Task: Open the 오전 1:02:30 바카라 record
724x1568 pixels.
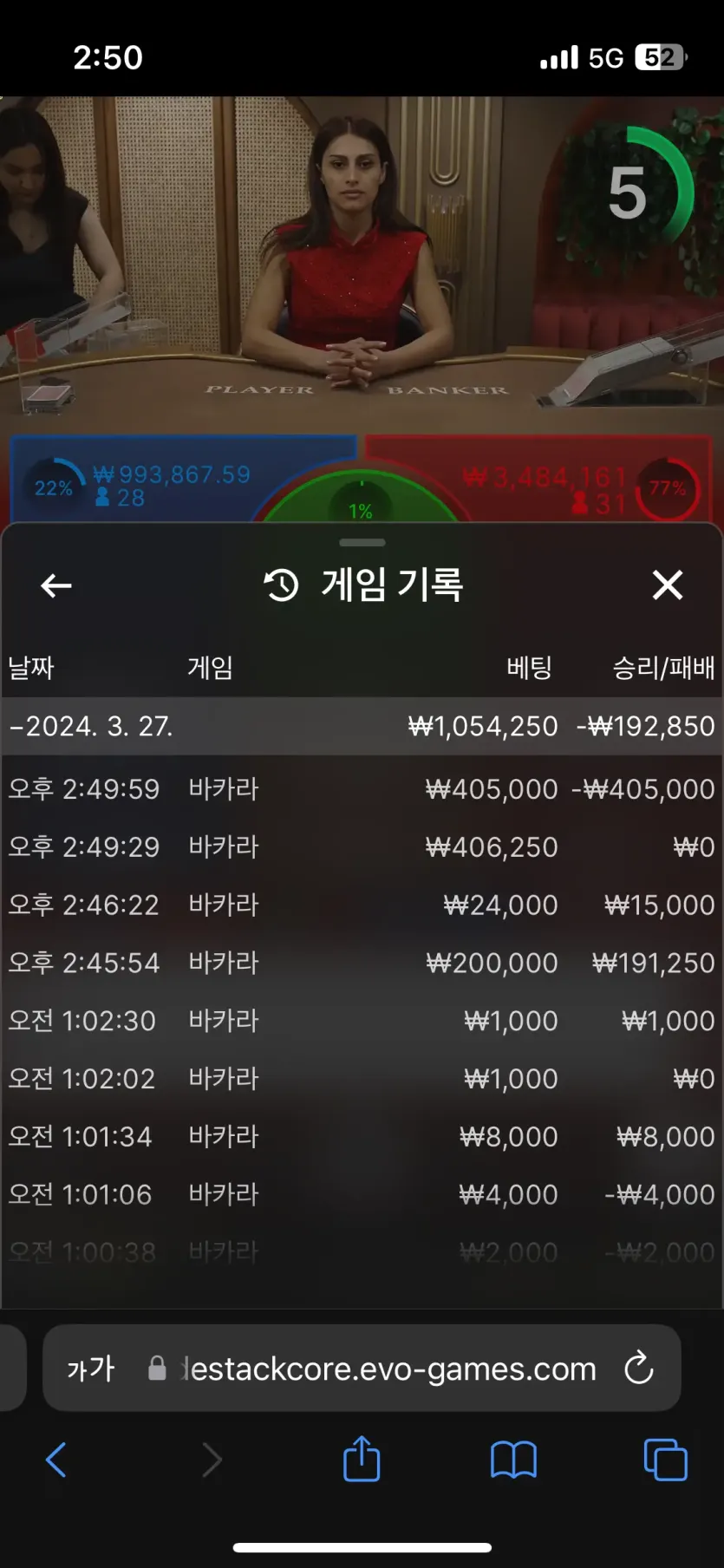Action: [x=362, y=1021]
